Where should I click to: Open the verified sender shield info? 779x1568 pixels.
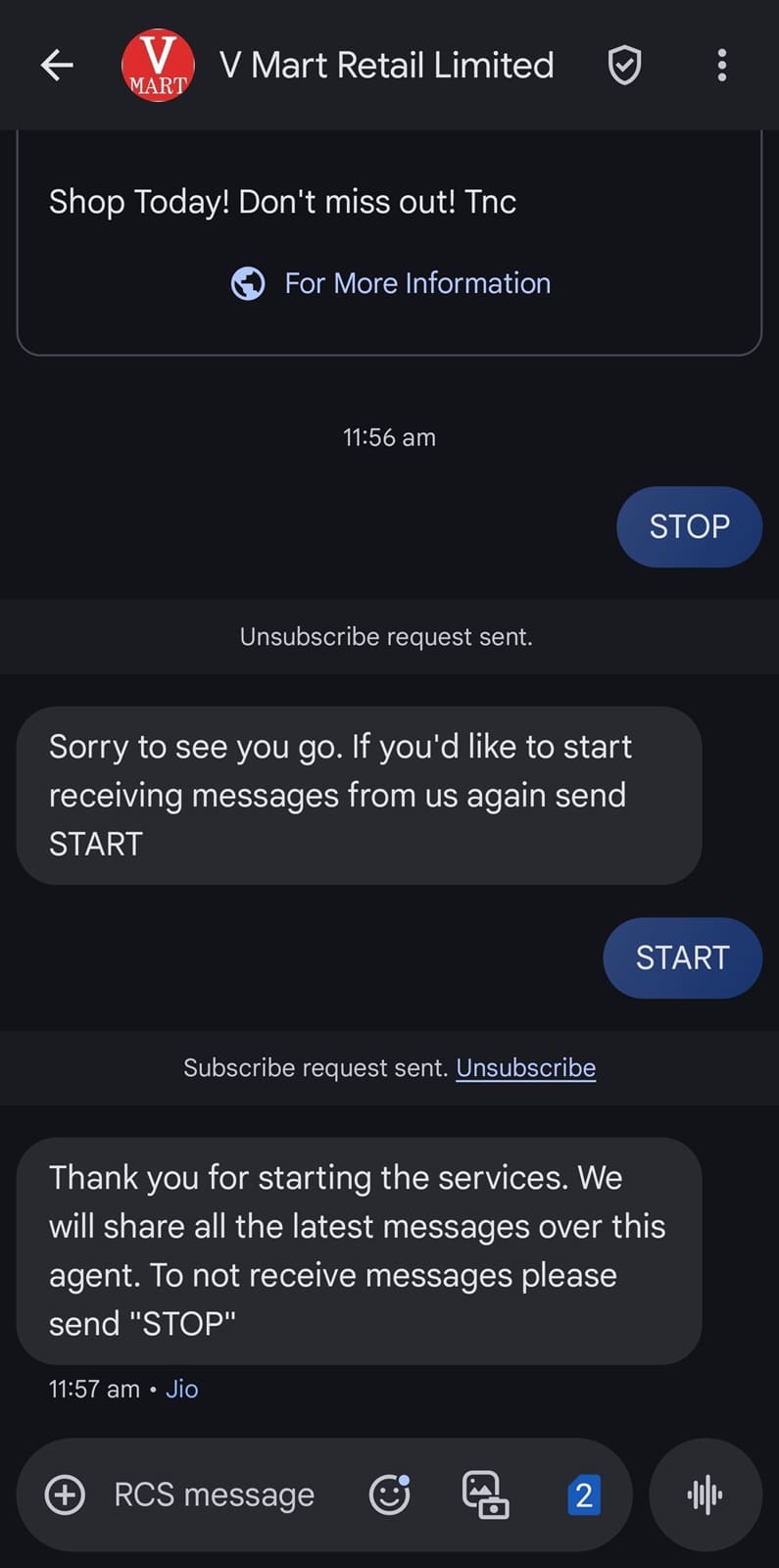pyautogui.click(x=624, y=66)
